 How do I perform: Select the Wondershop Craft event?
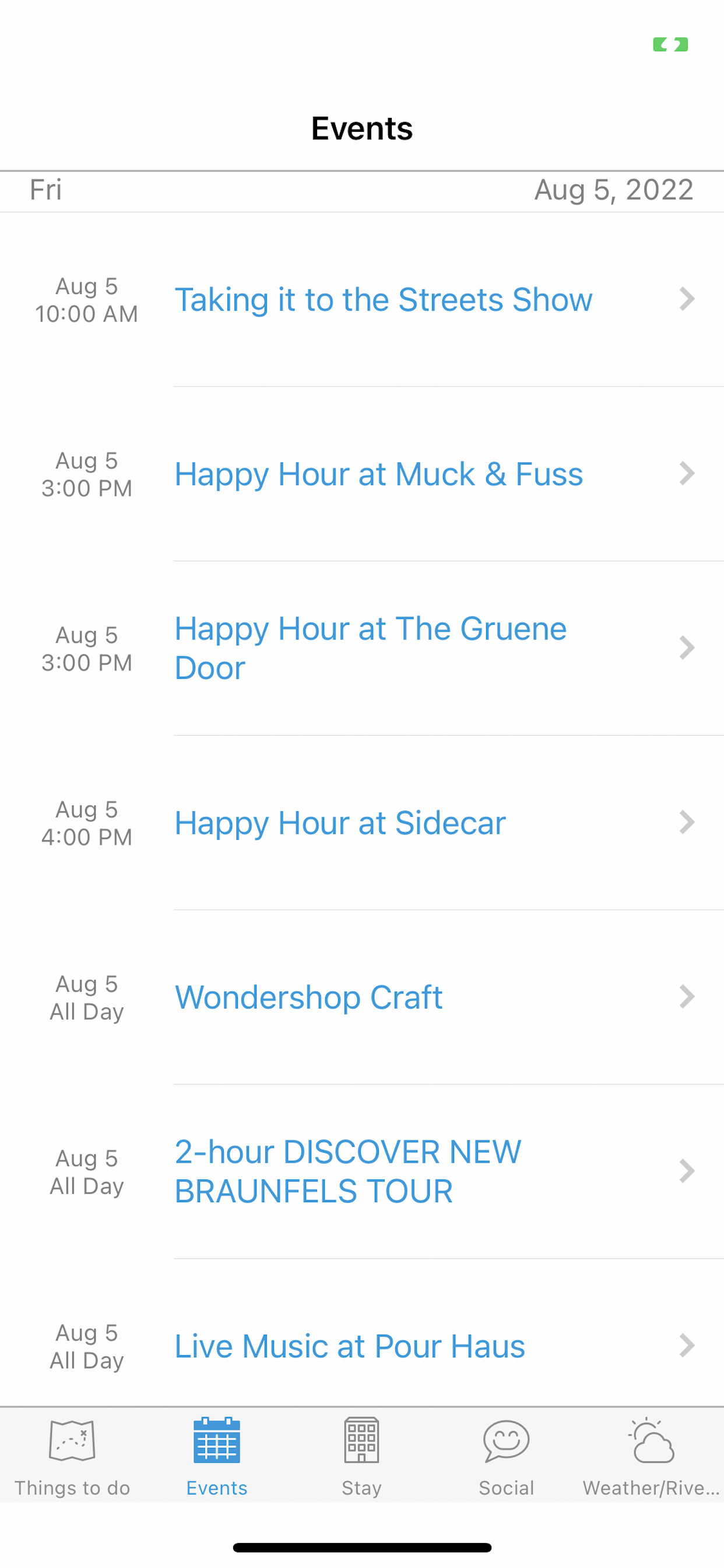362,997
